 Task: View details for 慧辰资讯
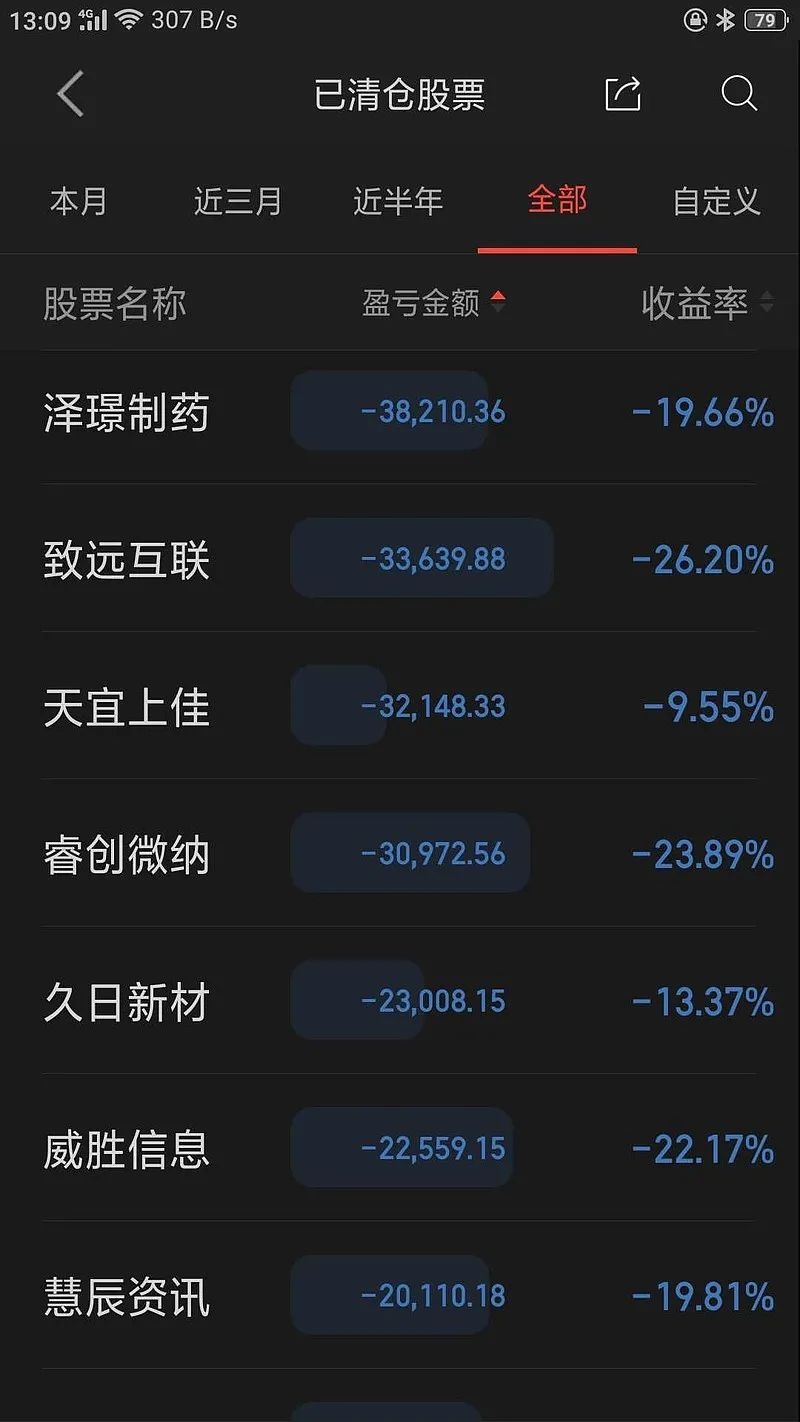pos(400,1296)
